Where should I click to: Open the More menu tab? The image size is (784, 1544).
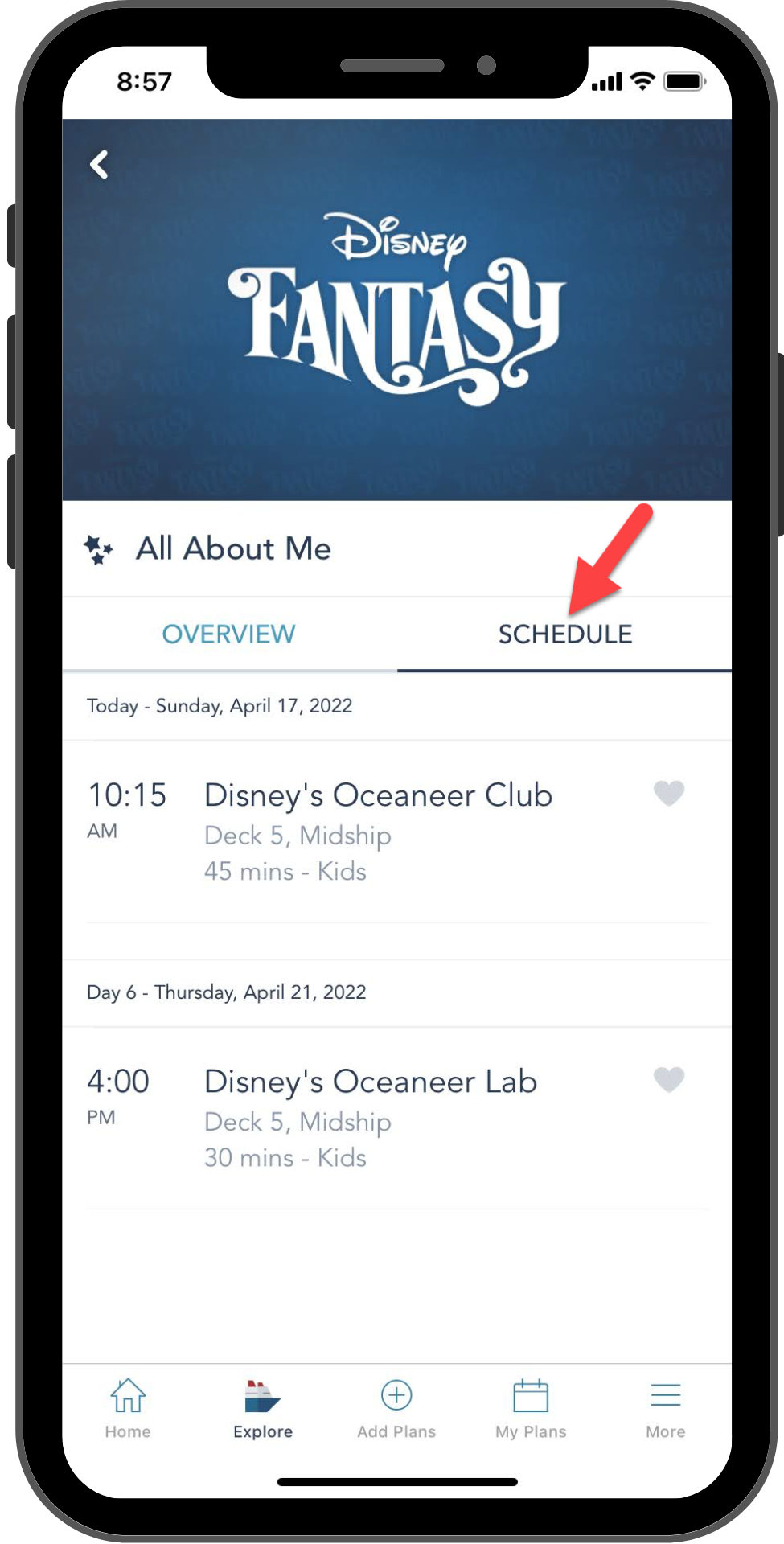click(666, 1409)
